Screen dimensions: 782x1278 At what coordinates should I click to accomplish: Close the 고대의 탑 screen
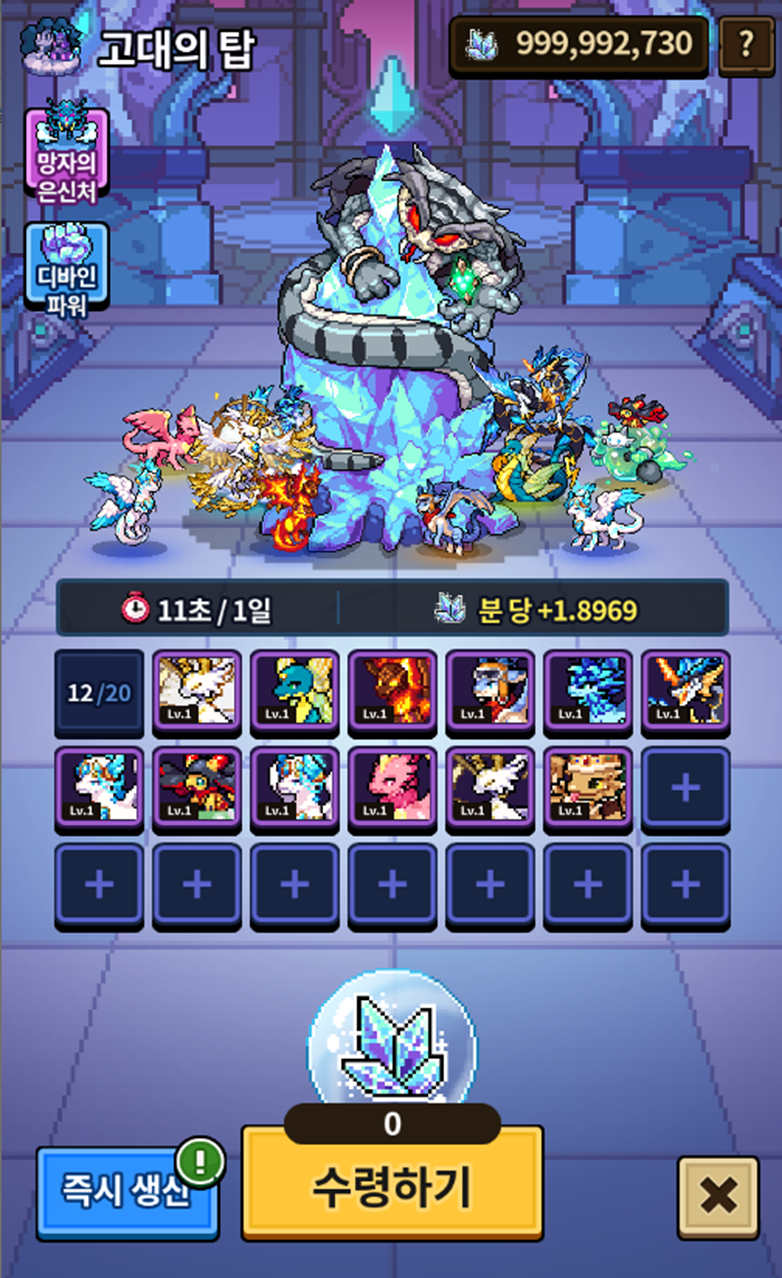click(718, 1196)
